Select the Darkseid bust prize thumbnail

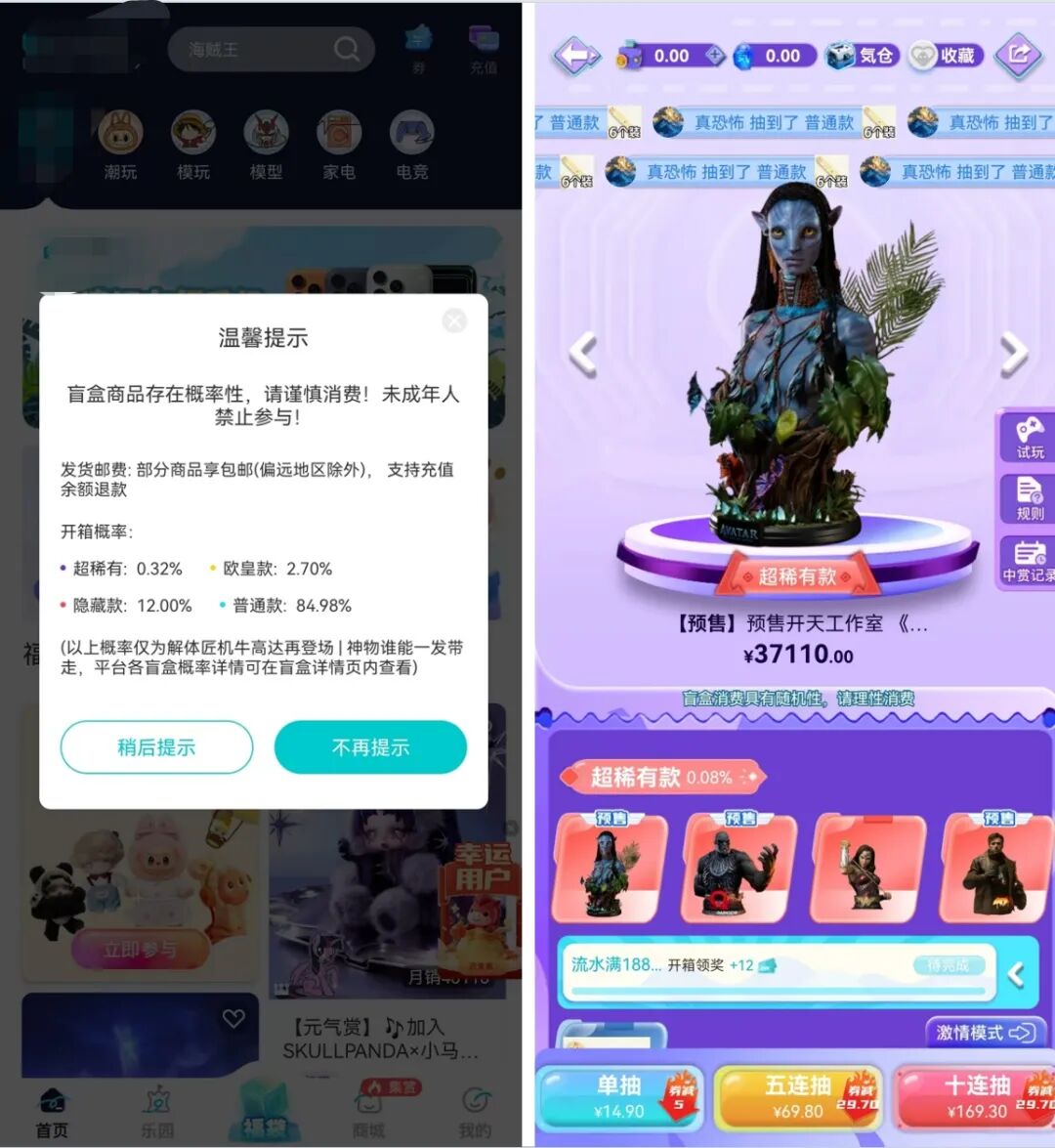[x=738, y=868]
